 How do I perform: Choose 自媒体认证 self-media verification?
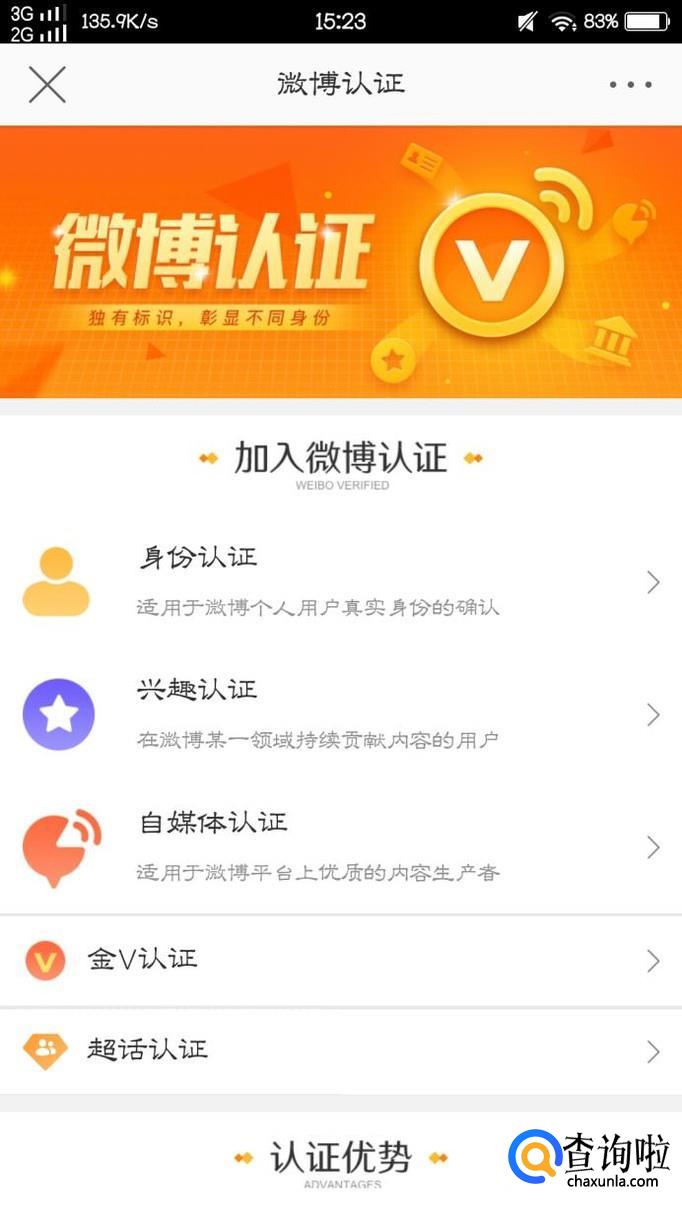pos(340,847)
